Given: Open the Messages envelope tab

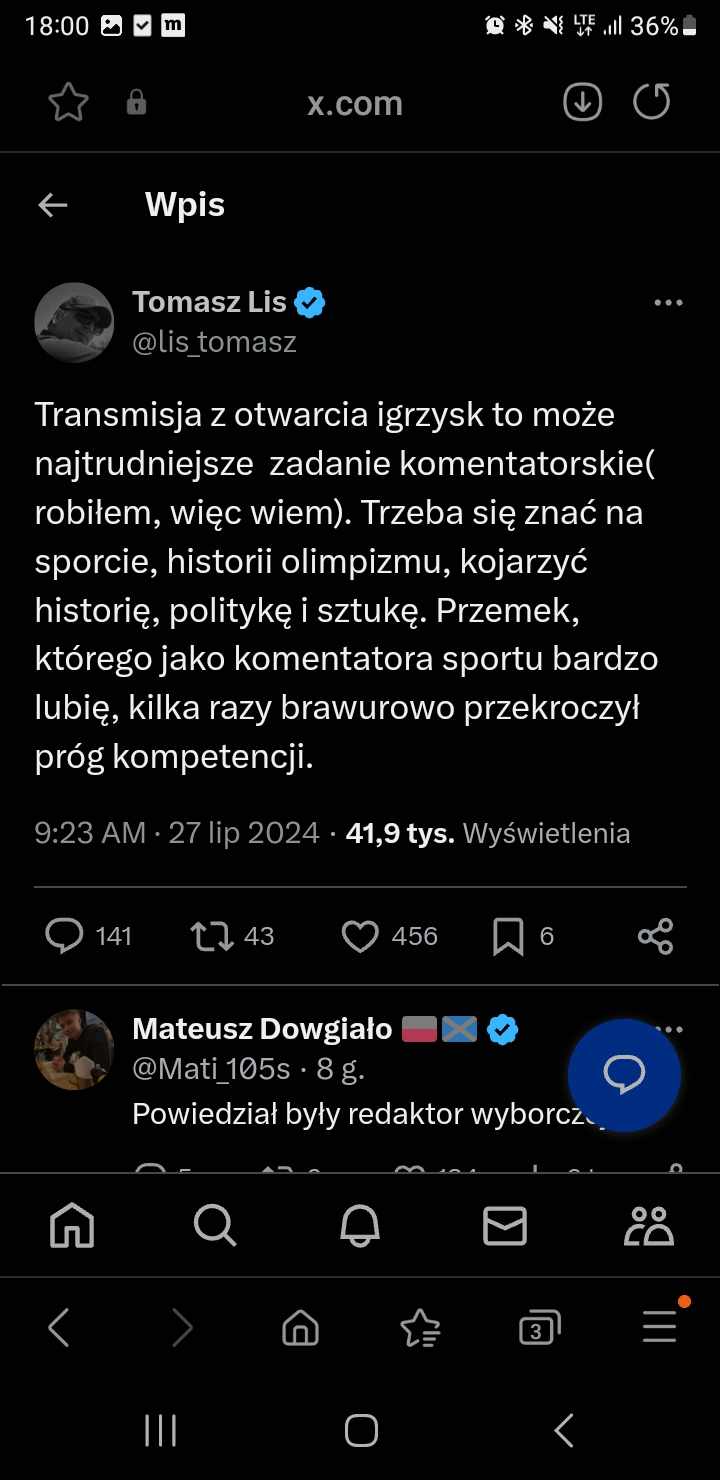Looking at the screenshot, I should [504, 1224].
